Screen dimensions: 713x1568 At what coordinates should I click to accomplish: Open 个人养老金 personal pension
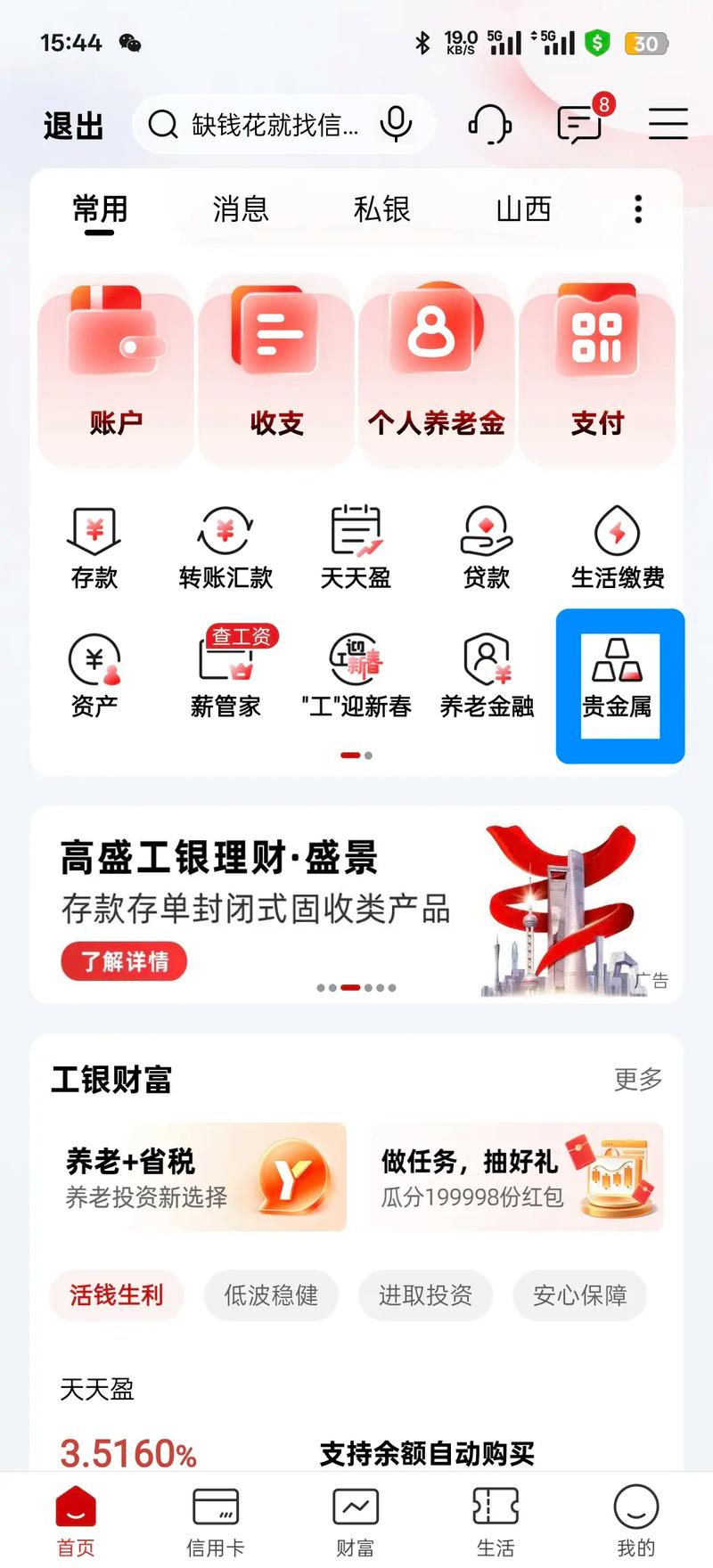(x=437, y=370)
